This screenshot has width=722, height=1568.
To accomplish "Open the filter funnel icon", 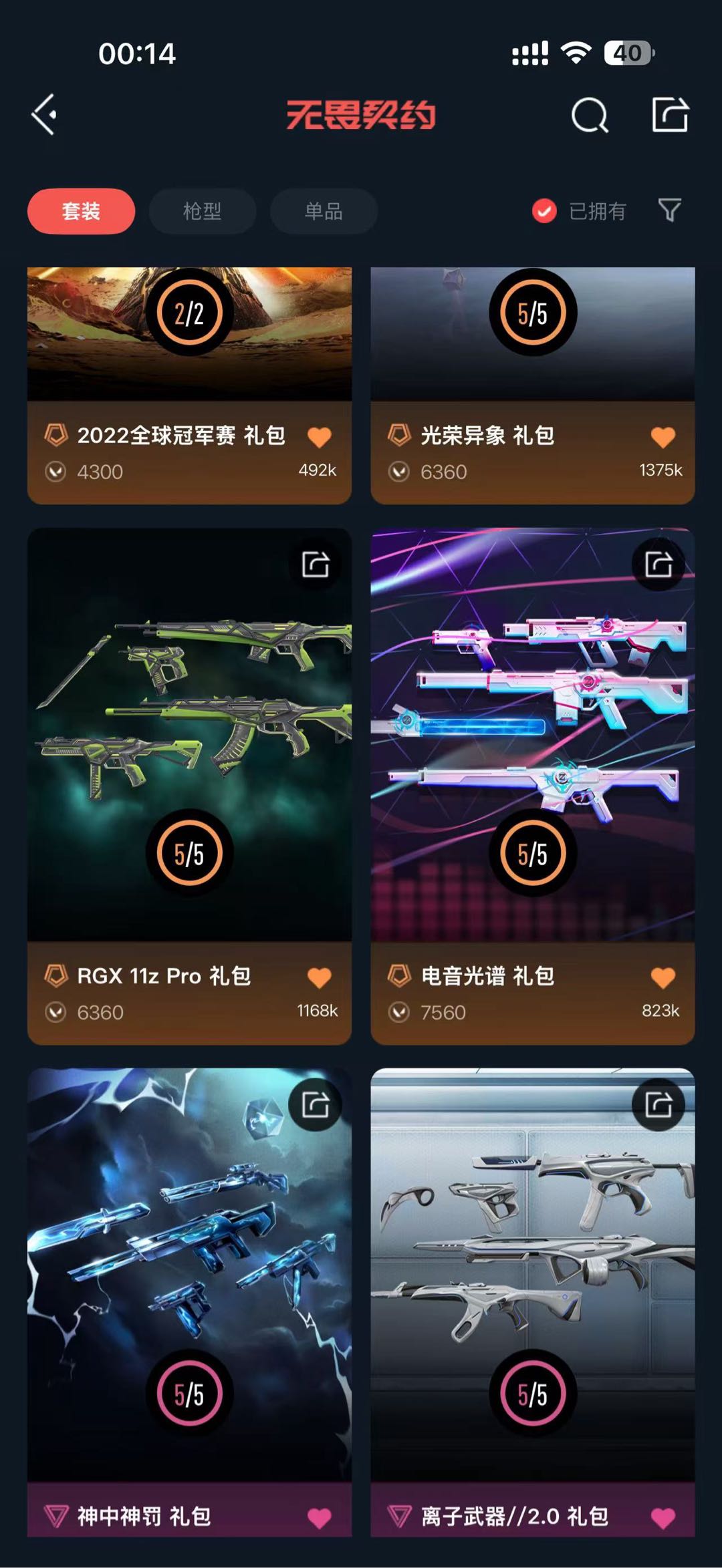I will coord(669,210).
